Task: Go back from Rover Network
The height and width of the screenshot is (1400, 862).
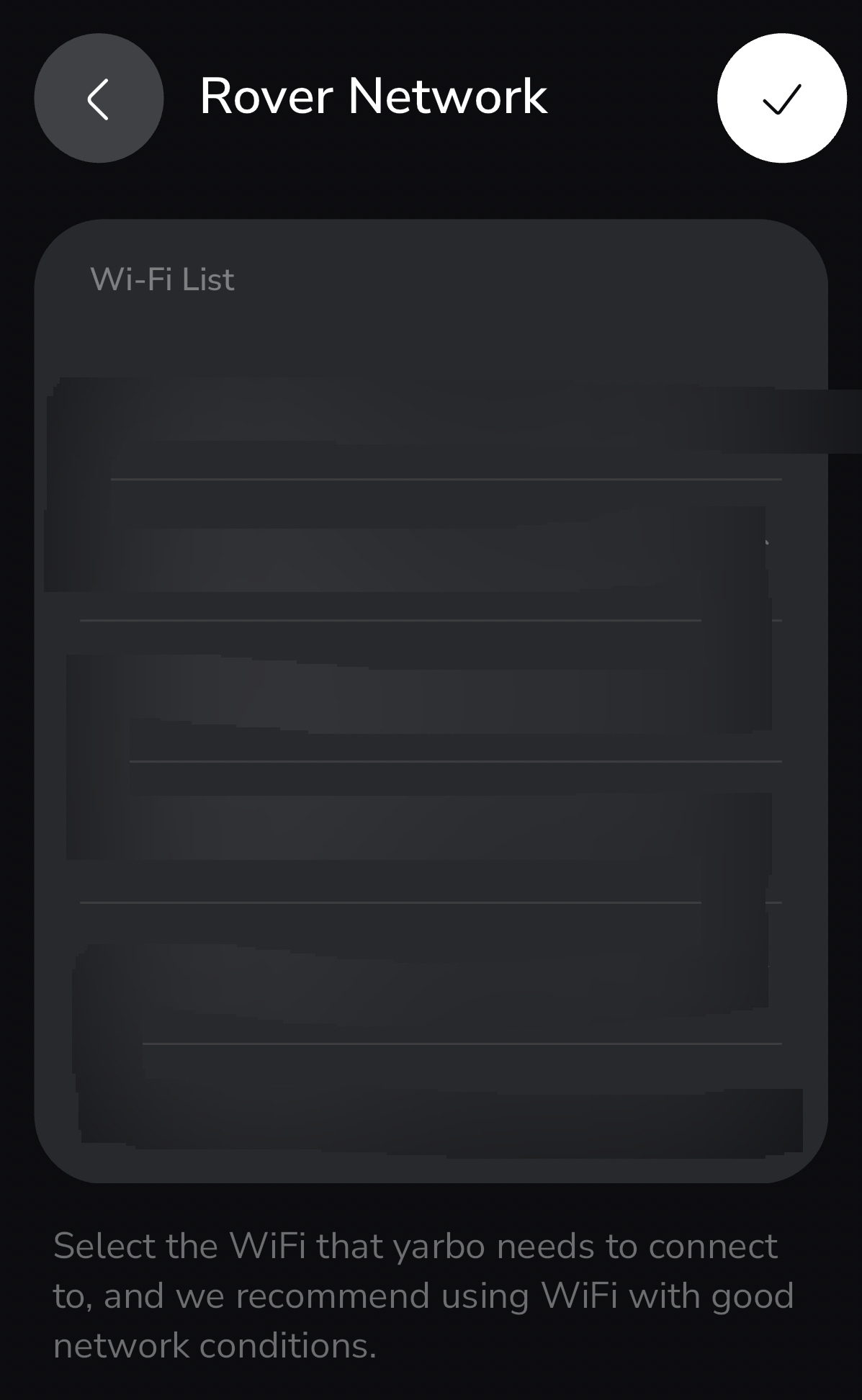Action: pos(99,98)
